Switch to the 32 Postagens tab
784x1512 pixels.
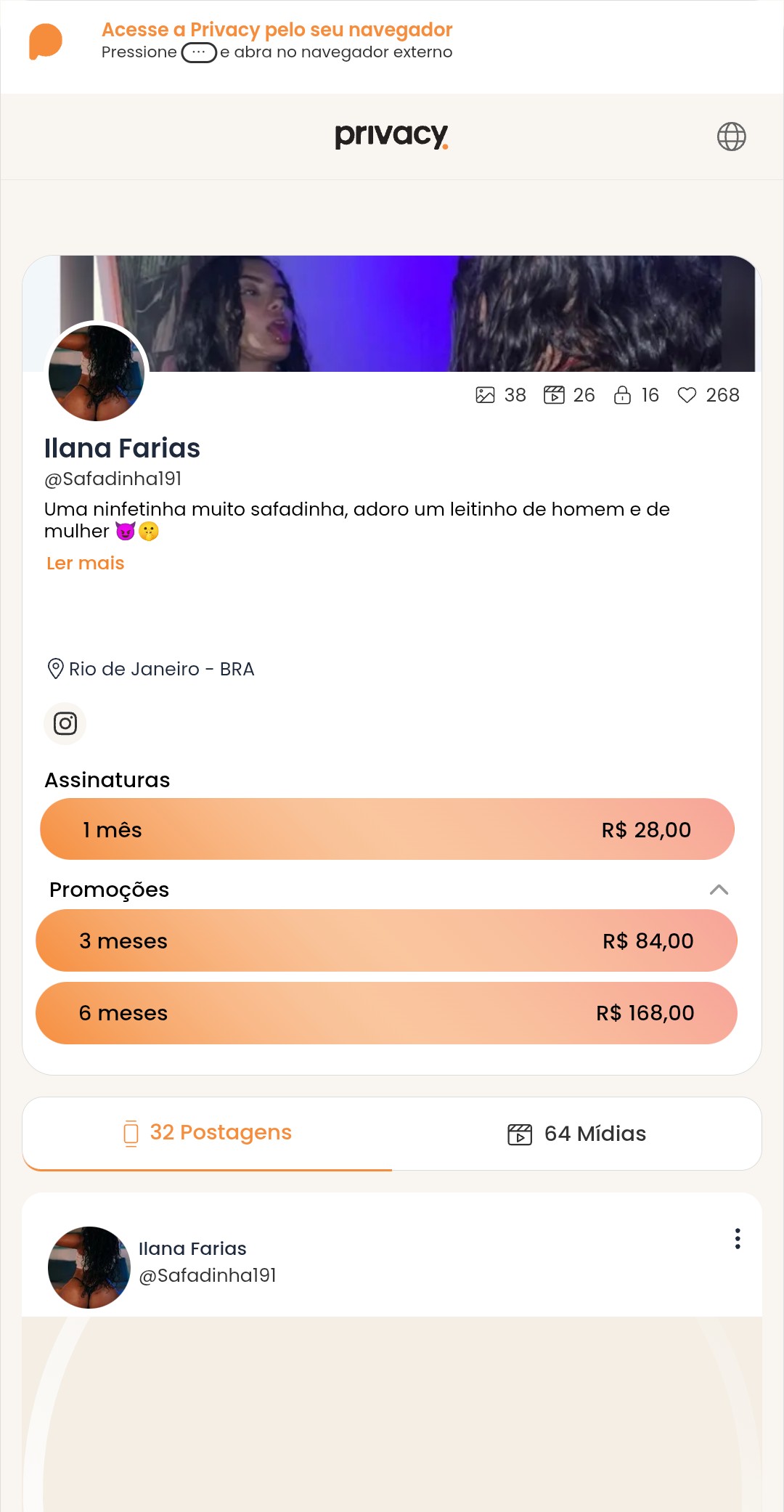coord(208,1133)
